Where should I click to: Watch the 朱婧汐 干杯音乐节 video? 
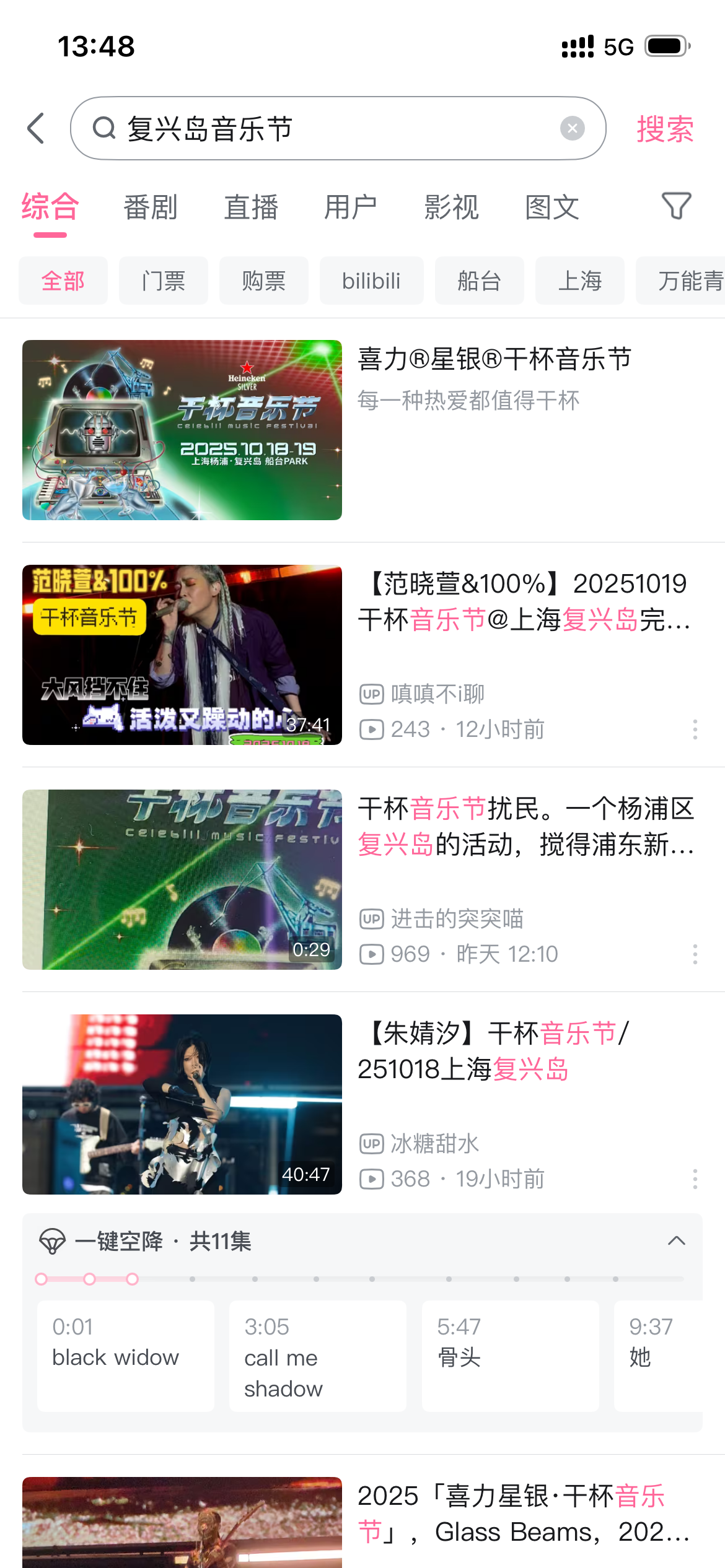click(182, 1104)
